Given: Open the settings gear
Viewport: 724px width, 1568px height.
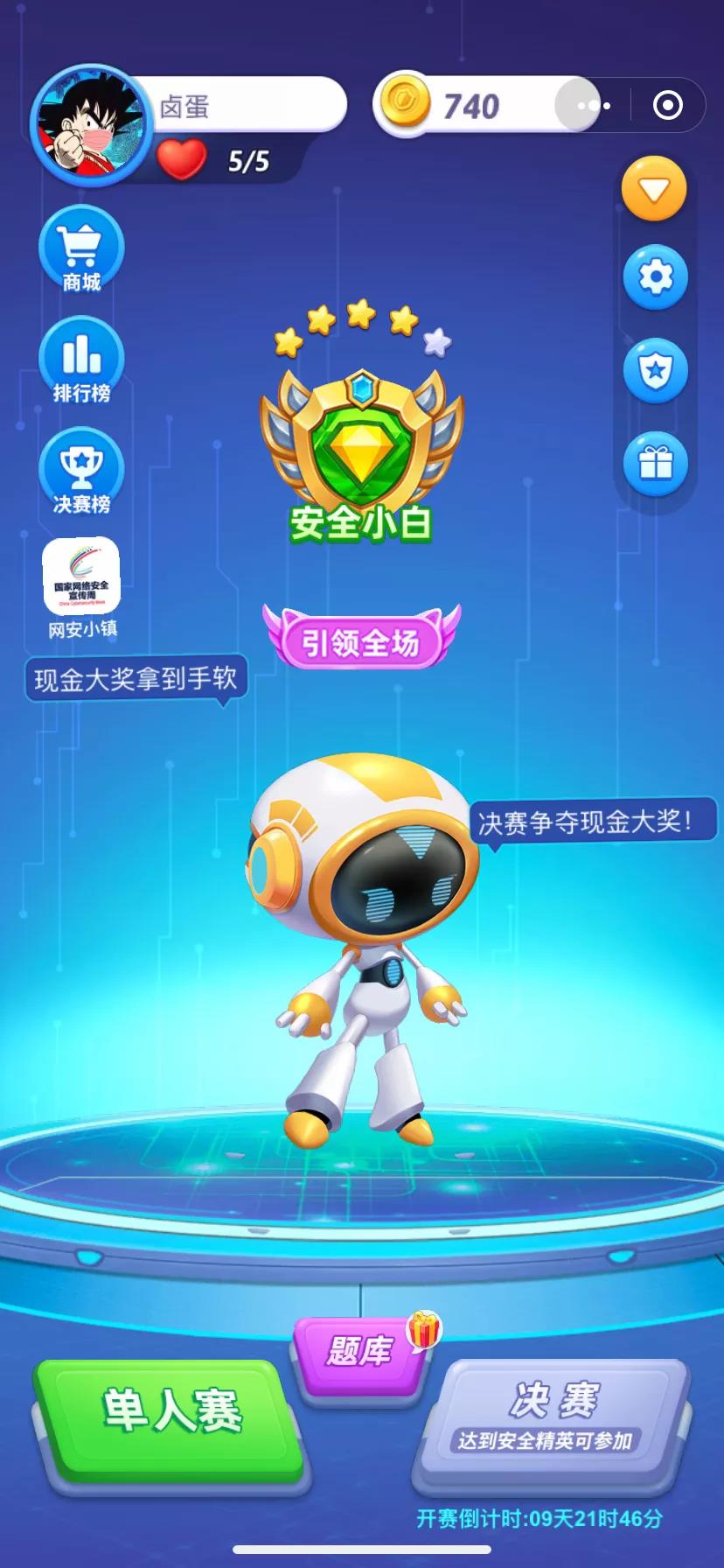Looking at the screenshot, I should (x=655, y=278).
